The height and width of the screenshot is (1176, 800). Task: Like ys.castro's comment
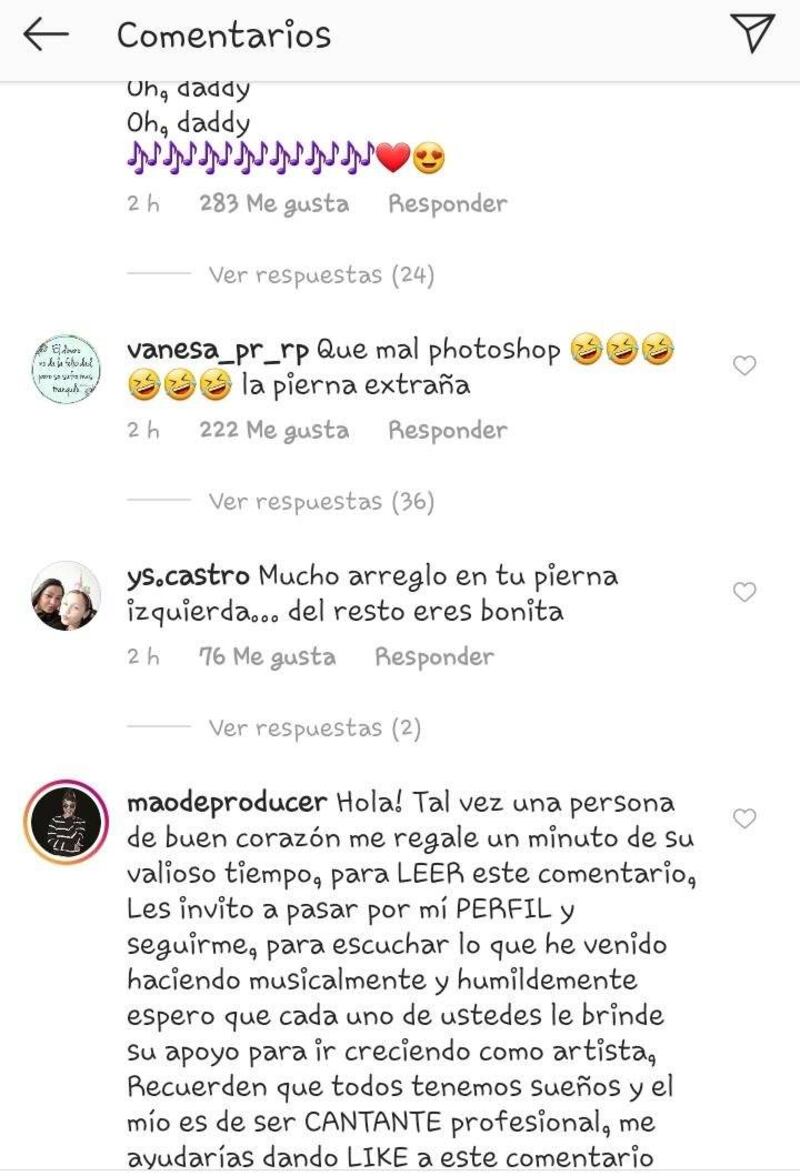tap(745, 592)
